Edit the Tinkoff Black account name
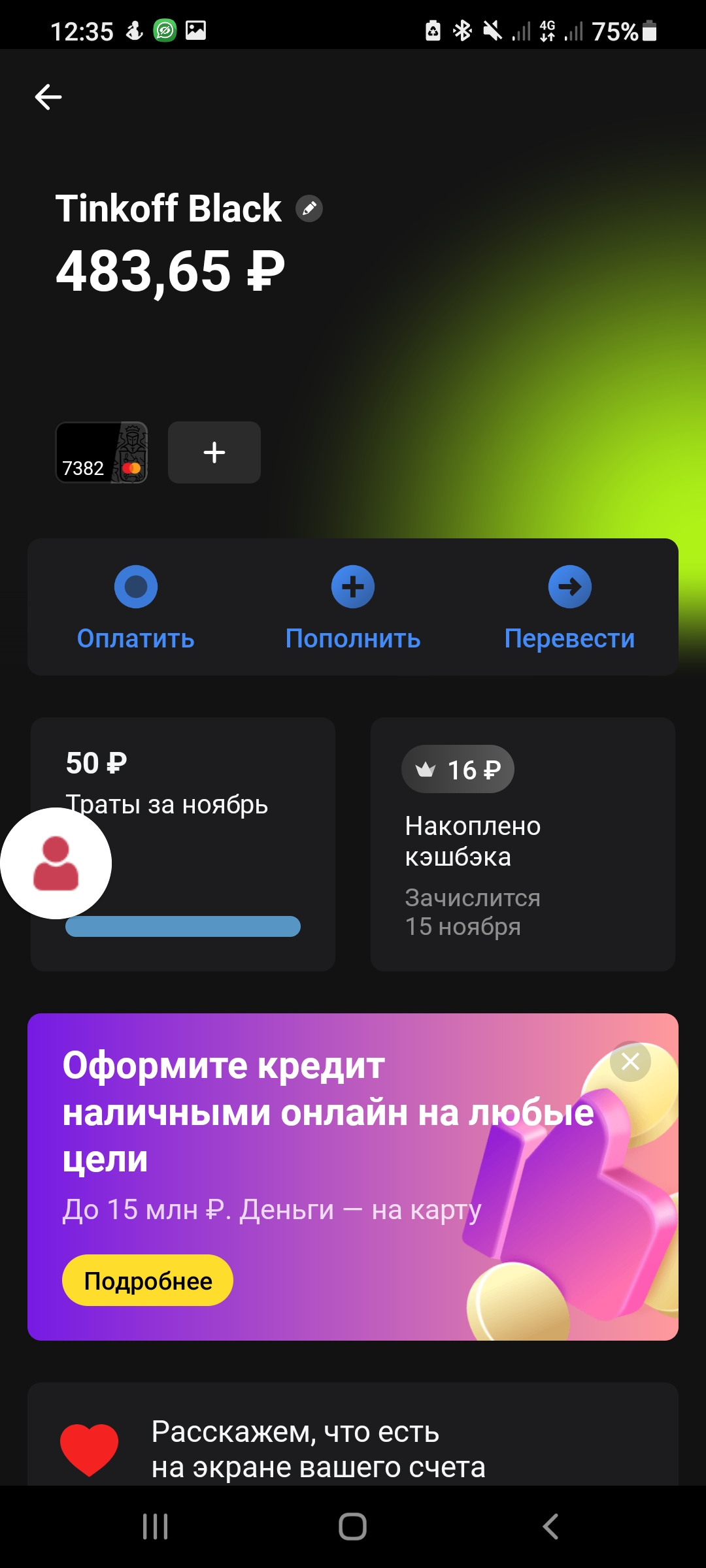The image size is (706, 1568). (309, 208)
